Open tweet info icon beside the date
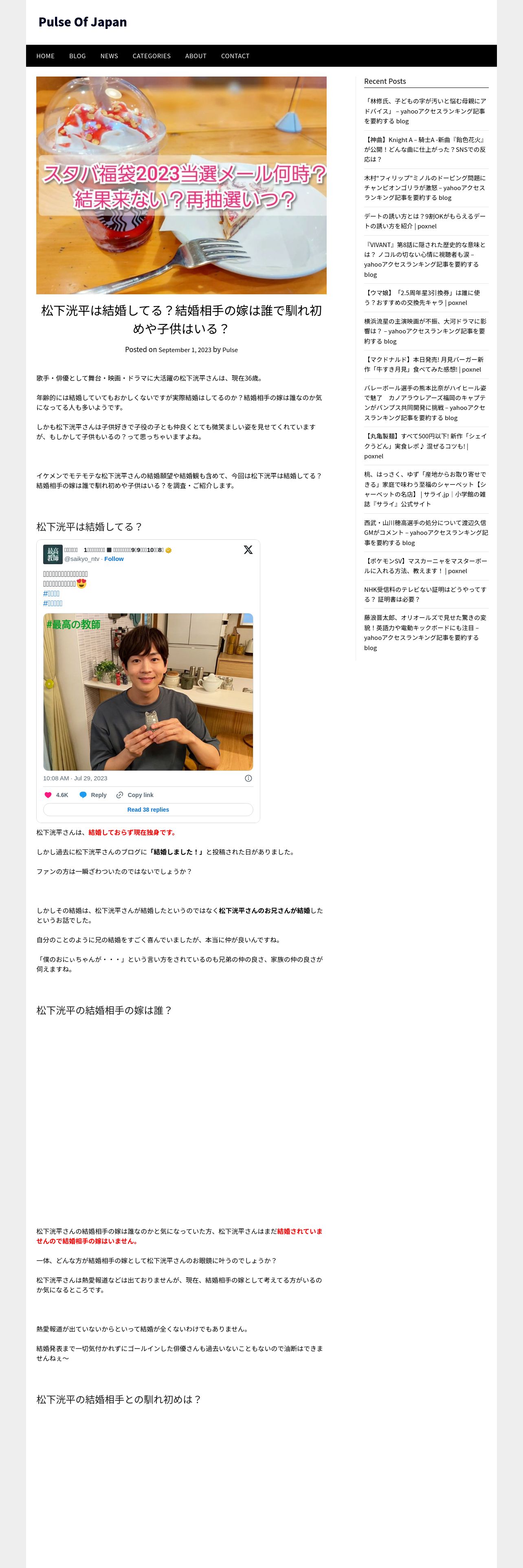Screen dimensions: 523x1568 tap(248, 778)
